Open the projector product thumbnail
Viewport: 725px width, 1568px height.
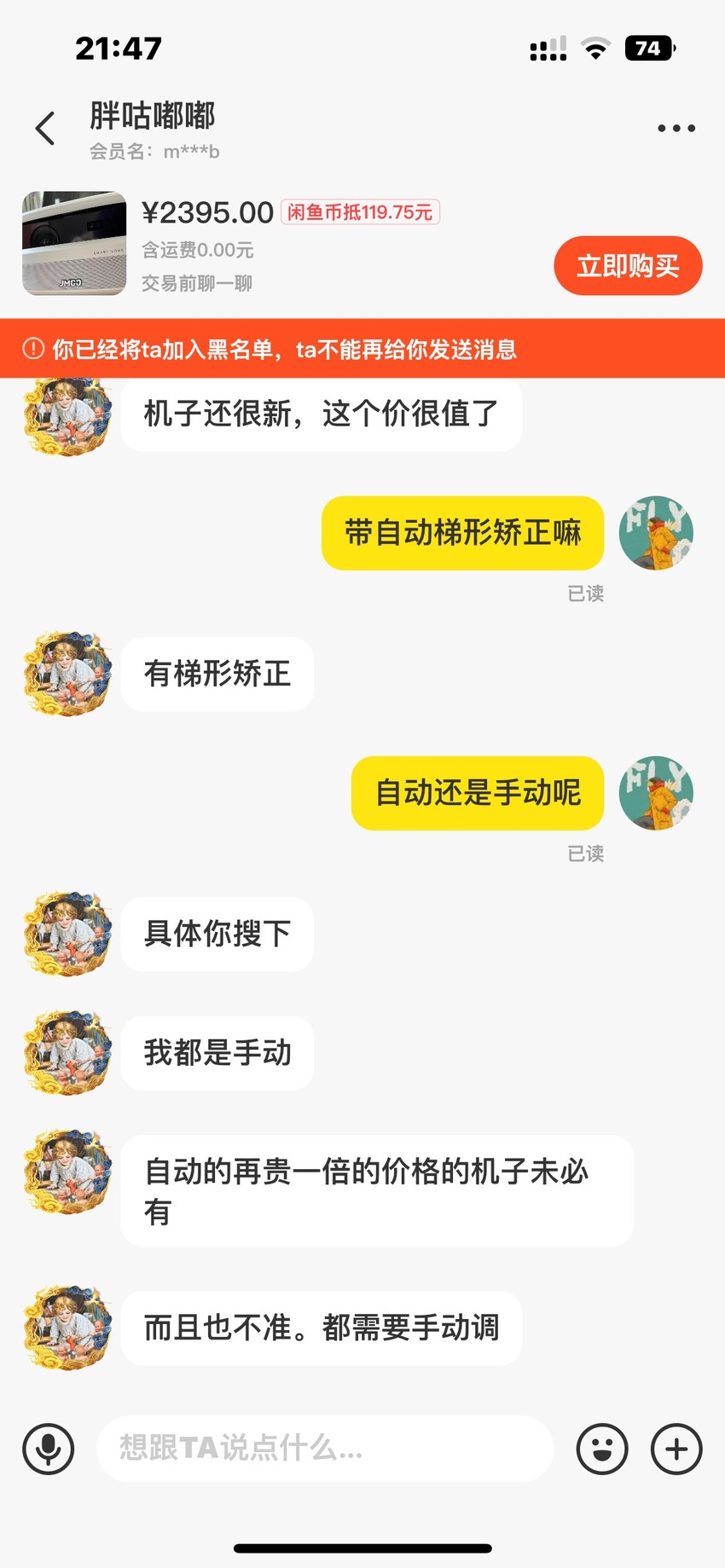click(74, 244)
